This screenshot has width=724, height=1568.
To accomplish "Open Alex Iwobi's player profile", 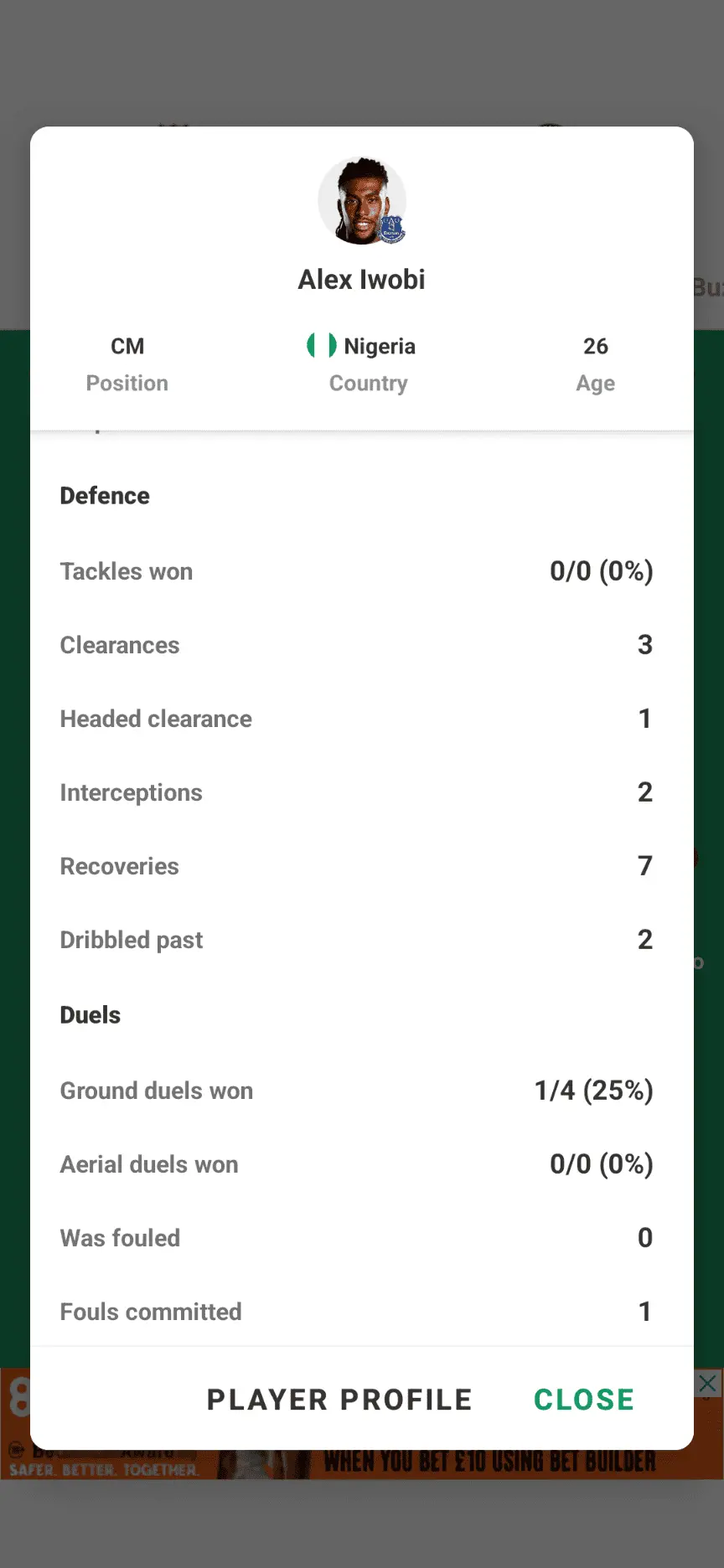I will (x=339, y=1400).
